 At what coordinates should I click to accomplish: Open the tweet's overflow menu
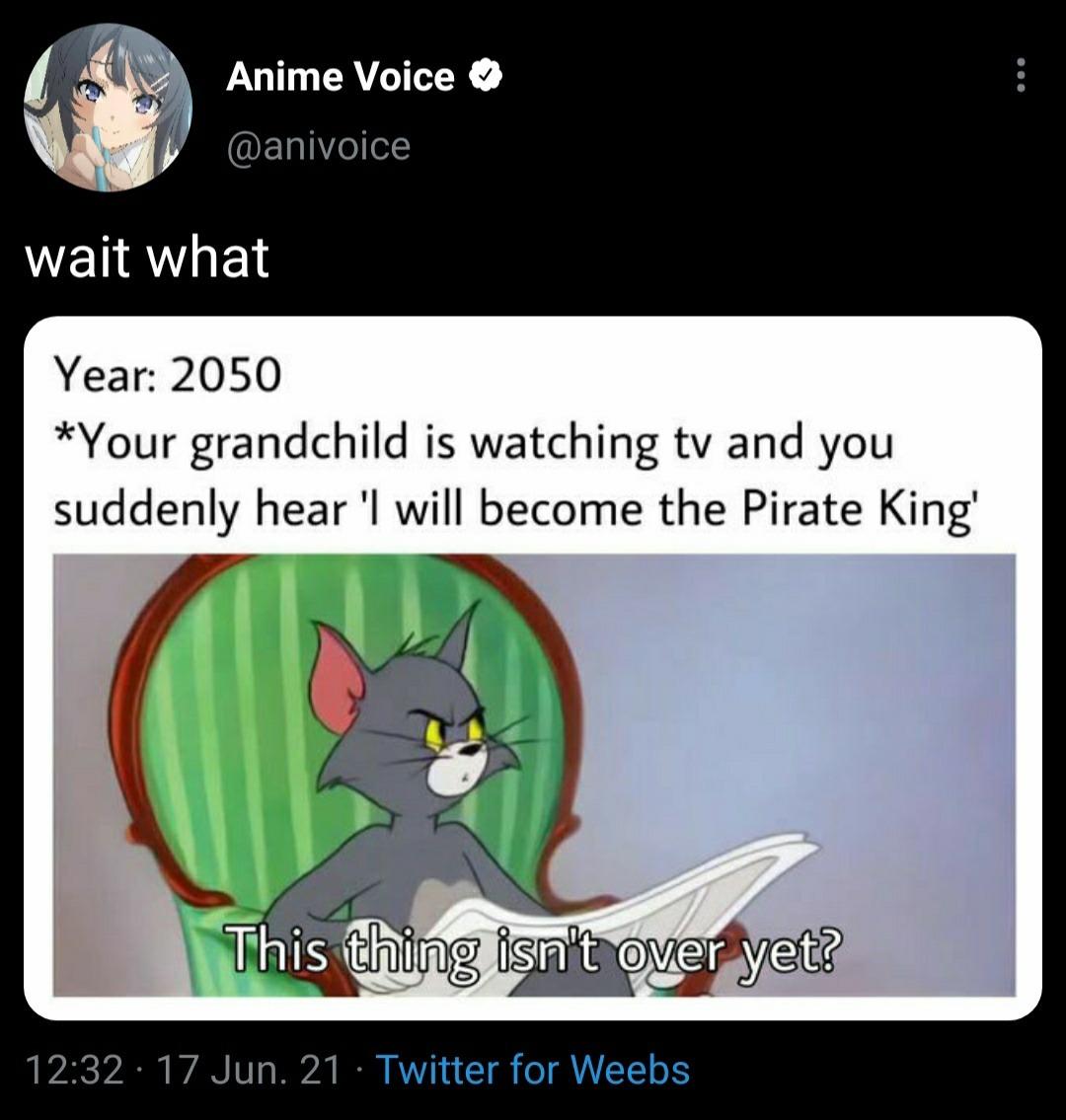1022,76
